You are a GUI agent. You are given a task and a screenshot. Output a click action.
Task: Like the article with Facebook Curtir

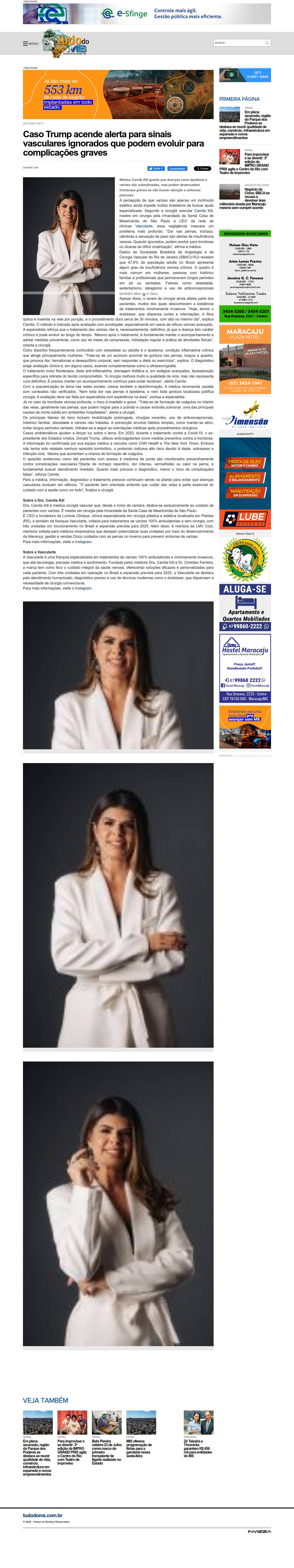pos(155,168)
